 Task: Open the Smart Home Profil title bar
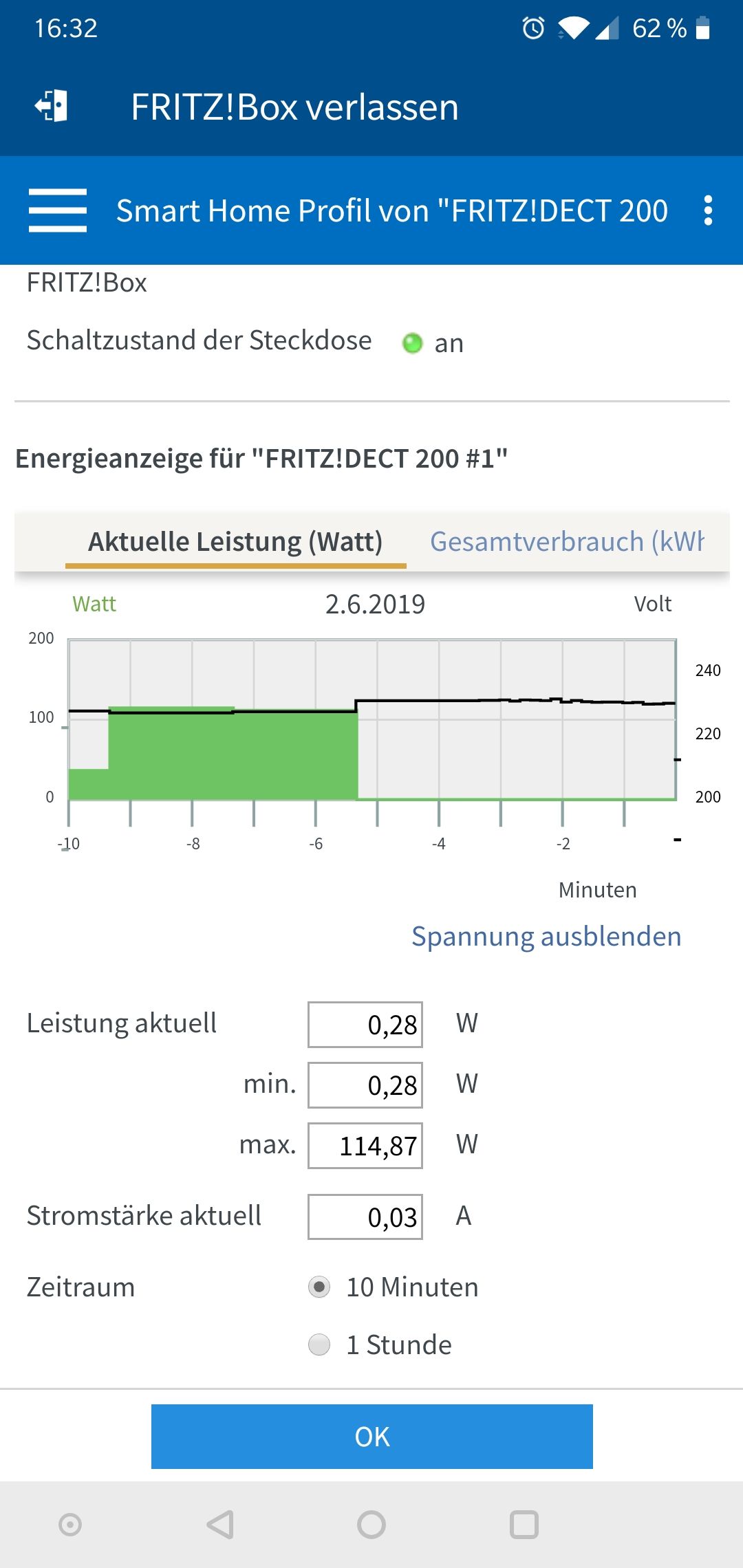click(392, 210)
